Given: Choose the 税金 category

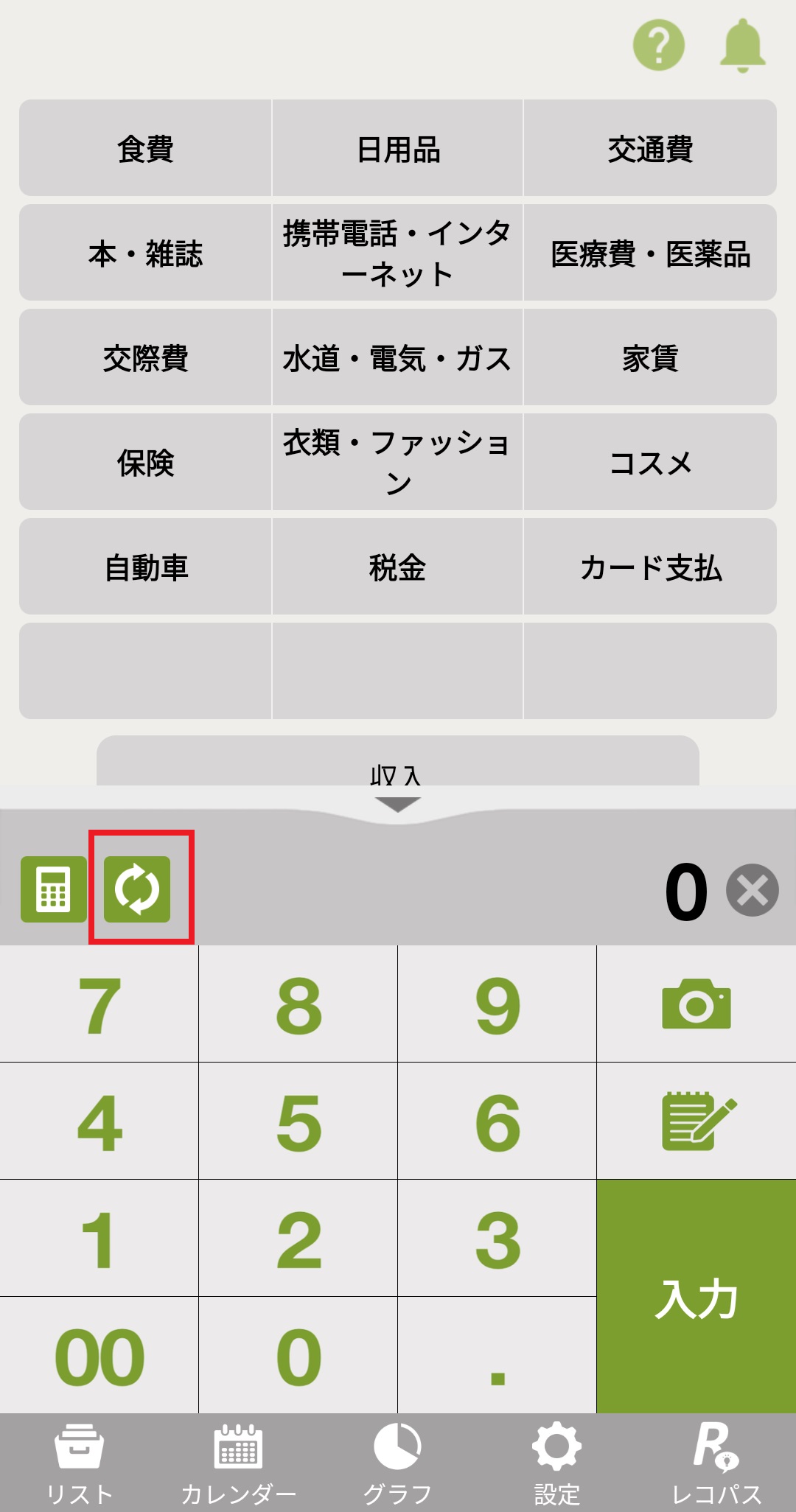Looking at the screenshot, I should [x=397, y=567].
